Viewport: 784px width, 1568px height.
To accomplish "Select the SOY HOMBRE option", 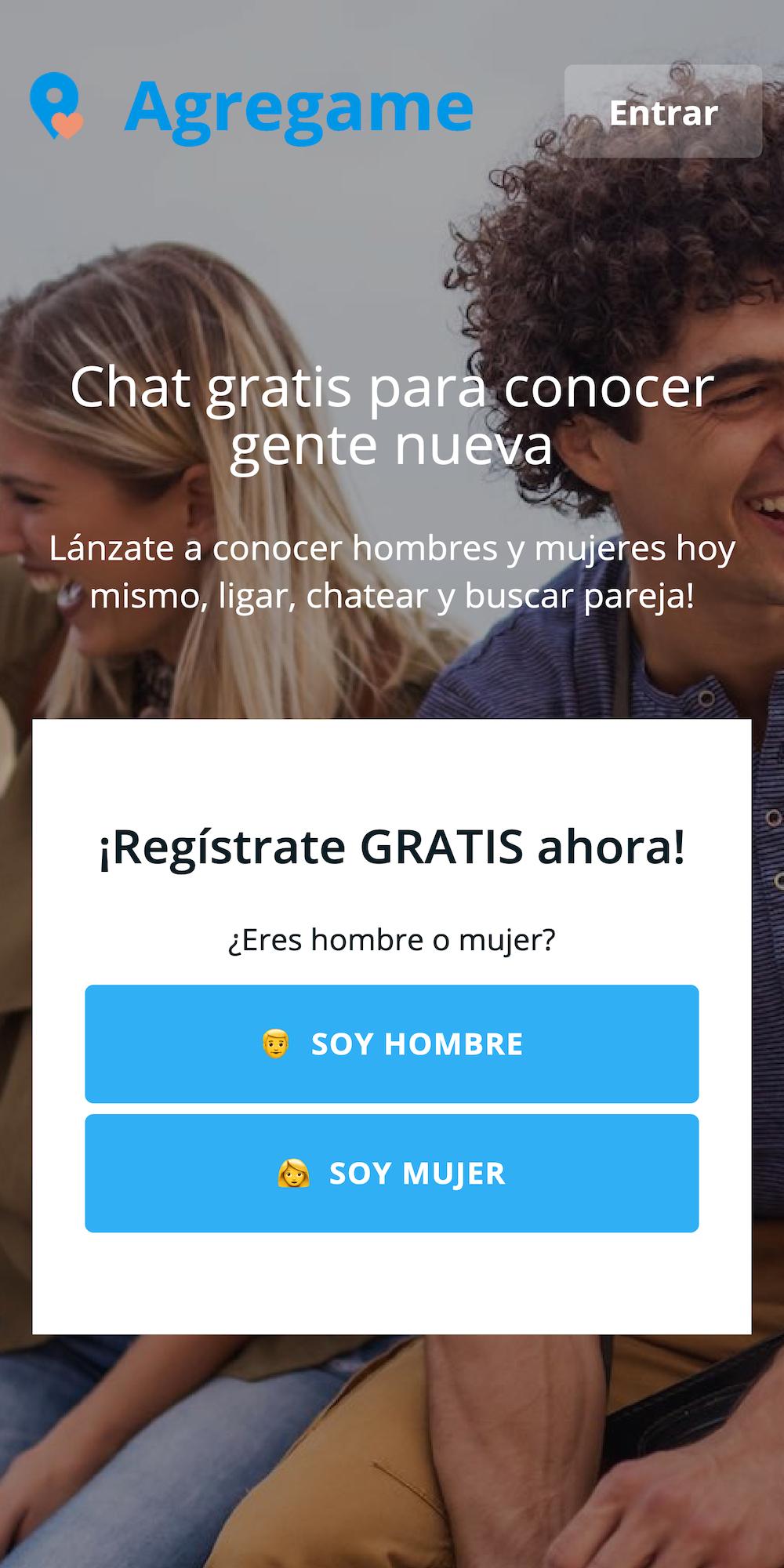I will (x=392, y=1044).
